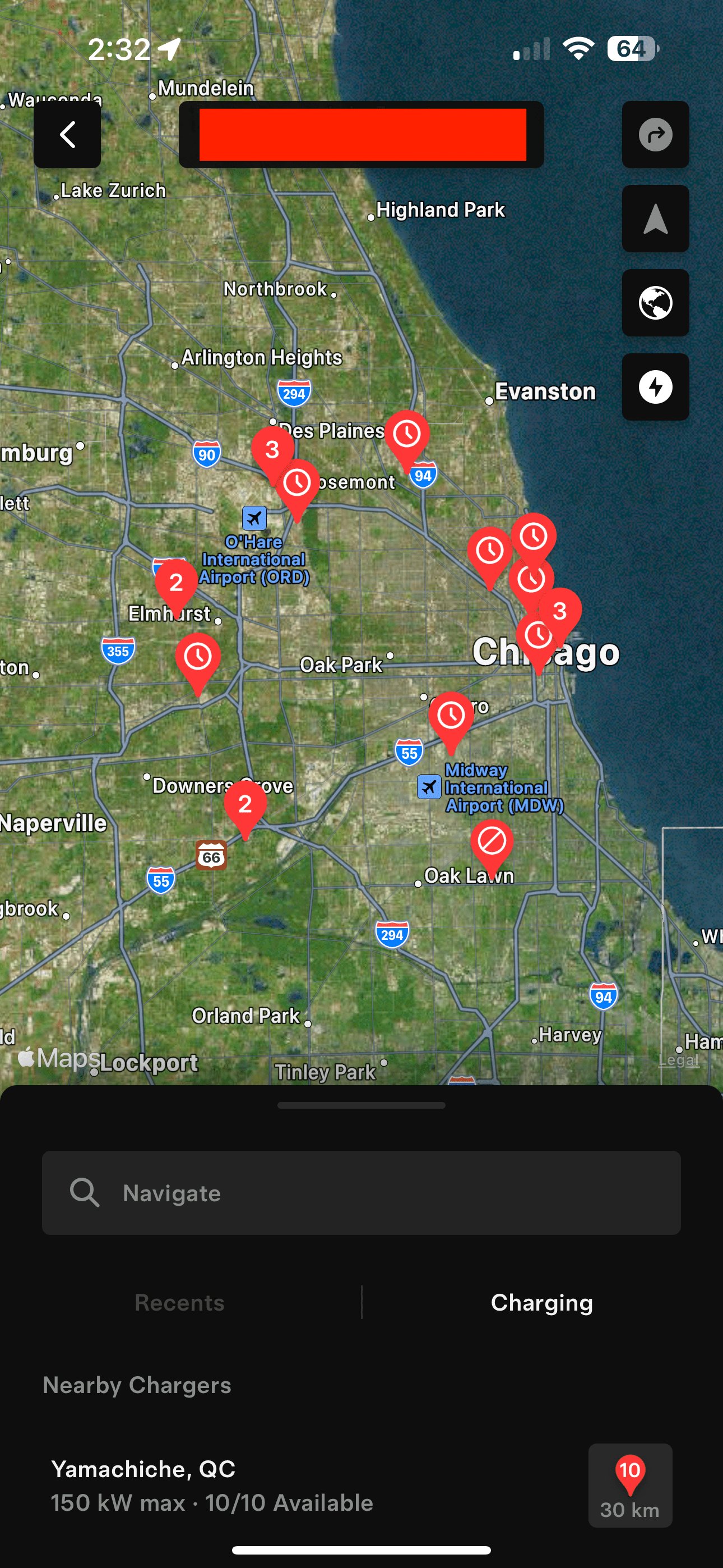
Task: Open the Legal link on the map
Action: pos(679,1060)
